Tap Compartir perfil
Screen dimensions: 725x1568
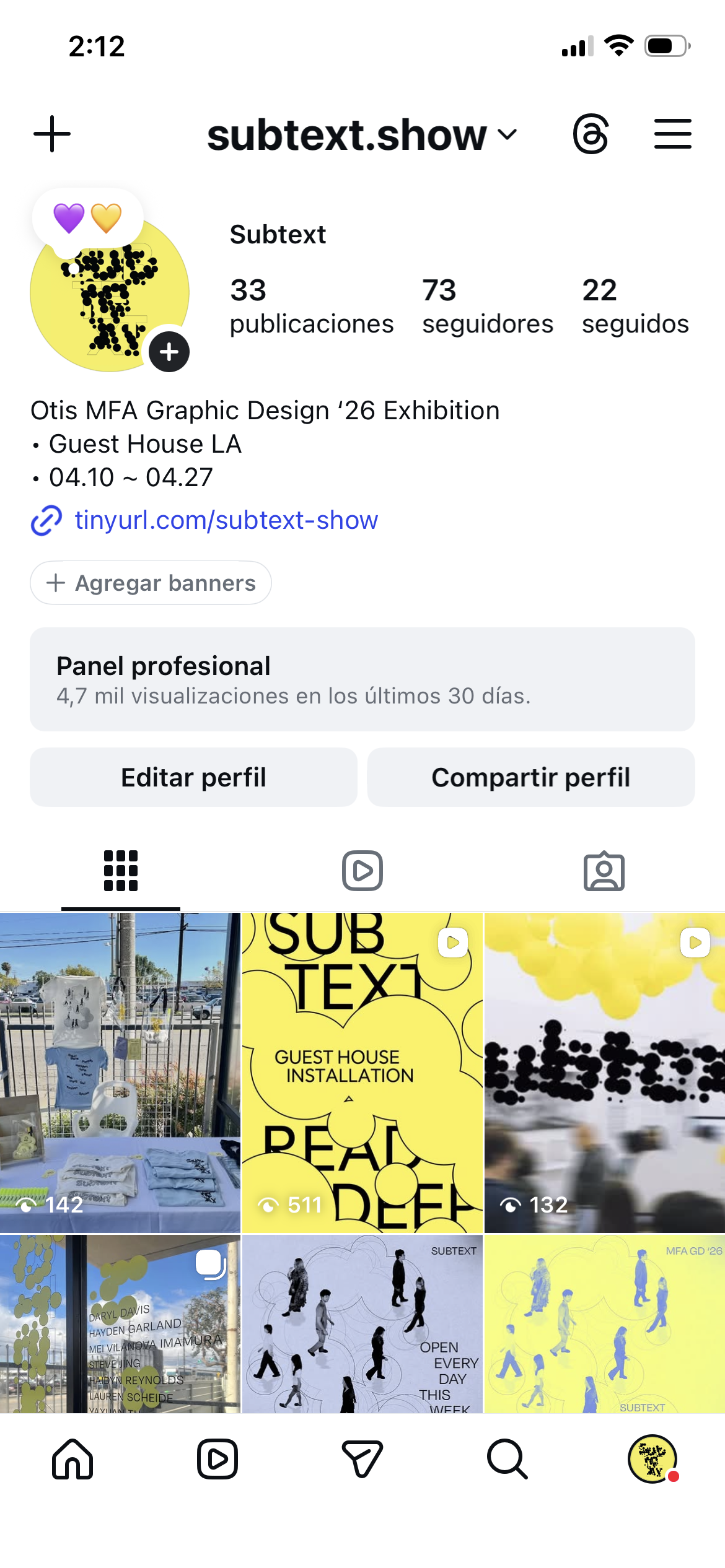531,777
